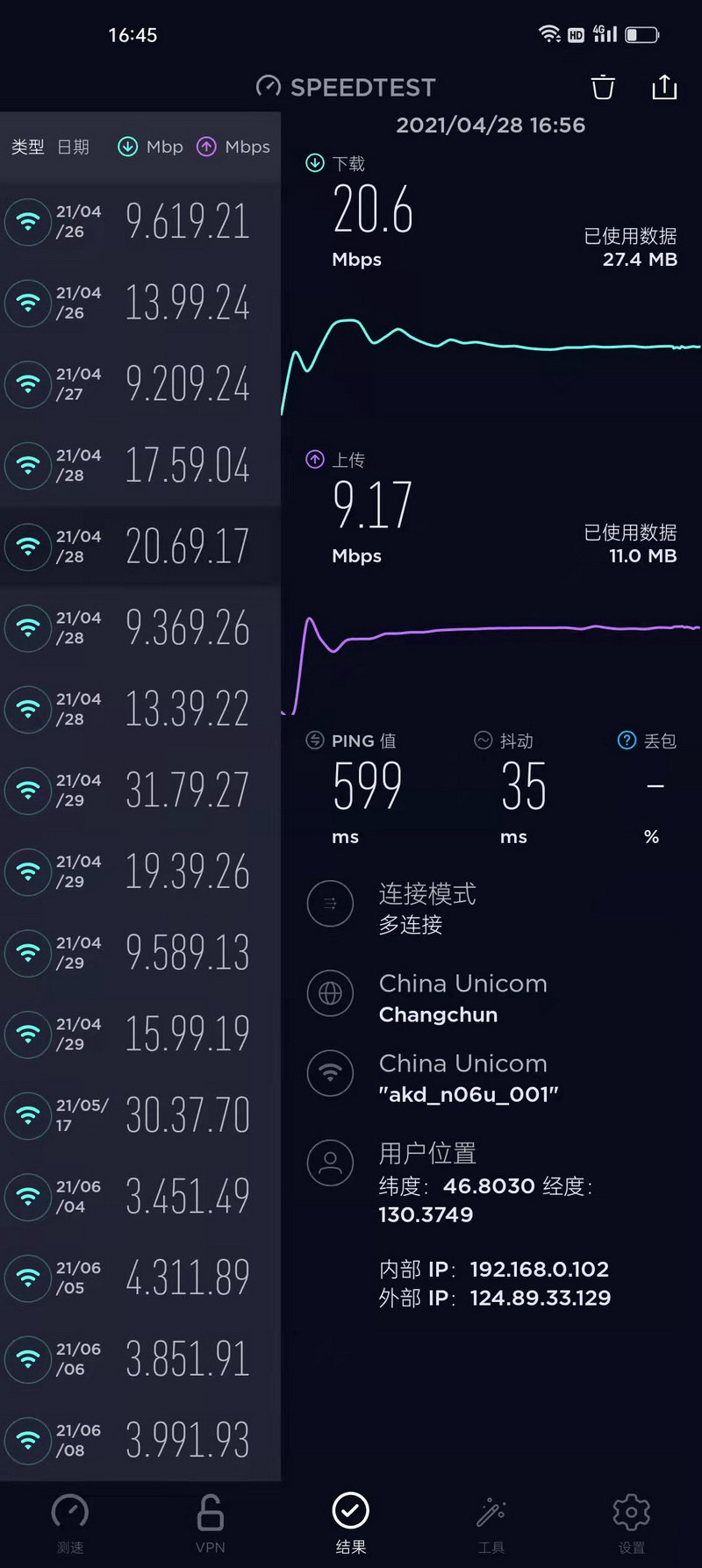
Task: Switch to the 测速 tab
Action: 70,1522
